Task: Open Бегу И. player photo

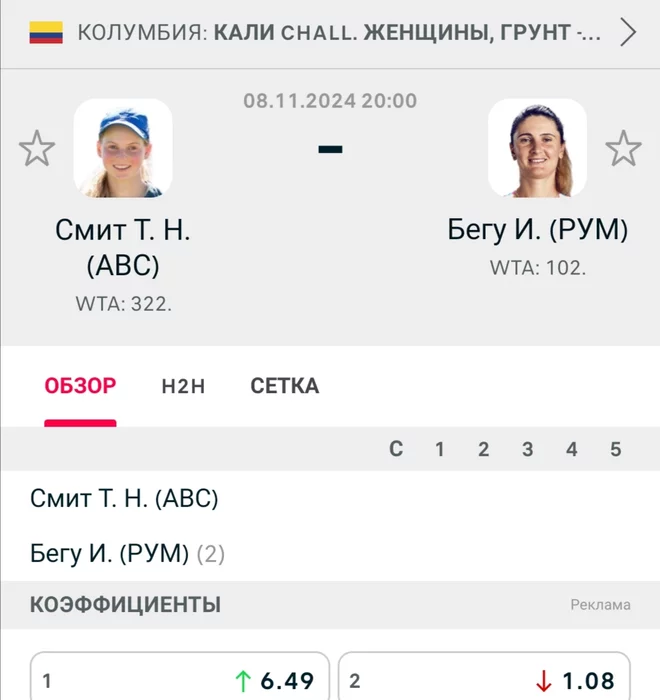Action: pyautogui.click(x=537, y=148)
